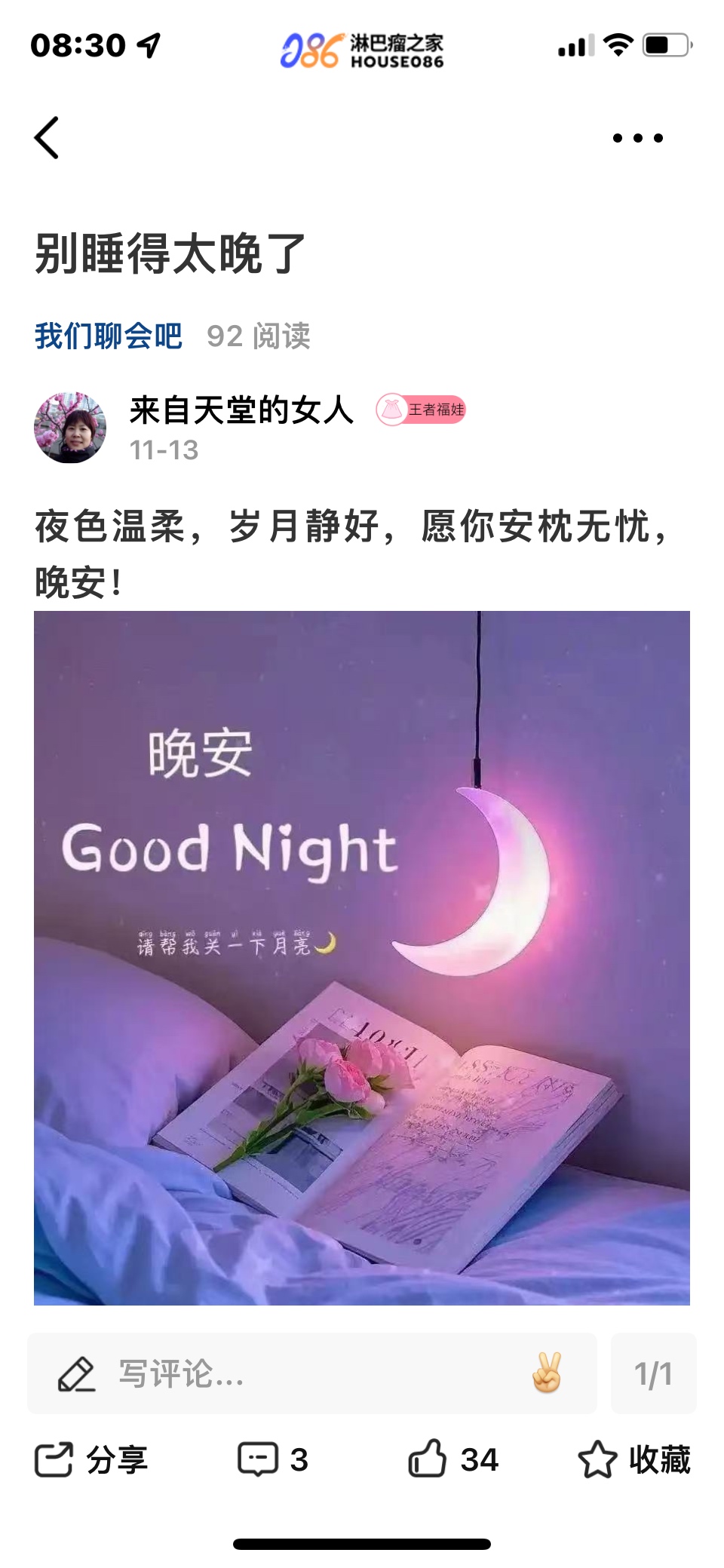Tap the 1/1 page indicator
724x1568 pixels.
(x=653, y=1373)
